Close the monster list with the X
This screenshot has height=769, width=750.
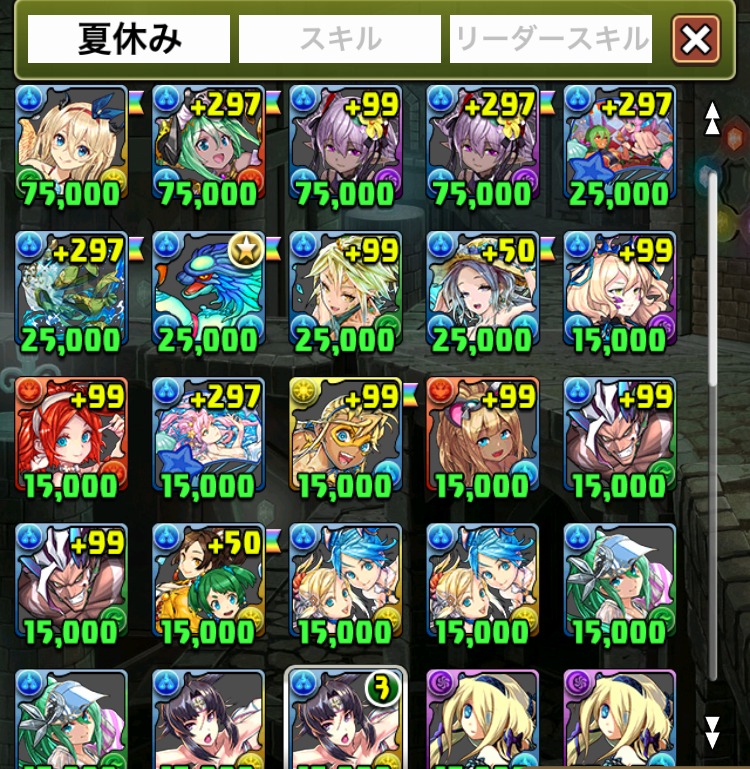(x=696, y=40)
